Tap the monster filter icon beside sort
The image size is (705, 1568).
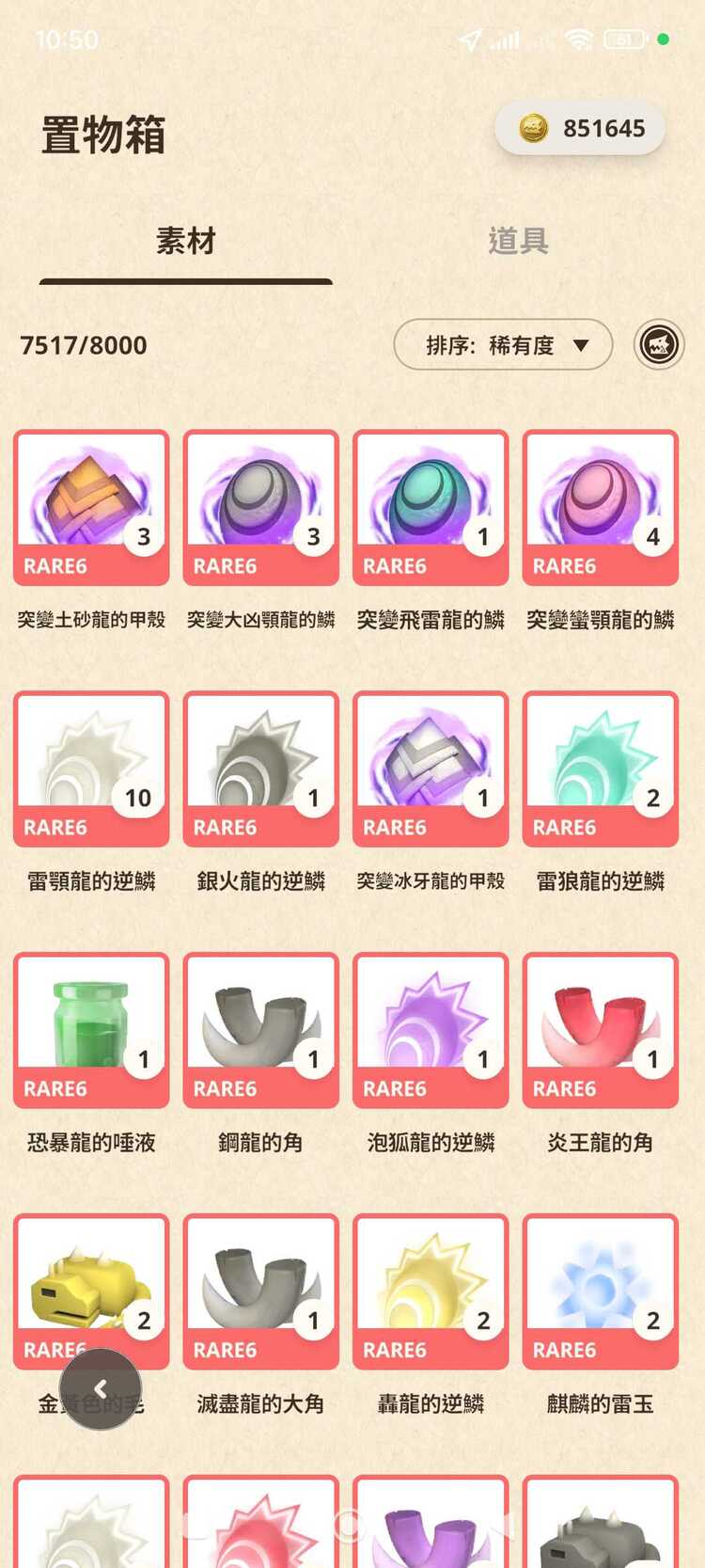coord(659,345)
